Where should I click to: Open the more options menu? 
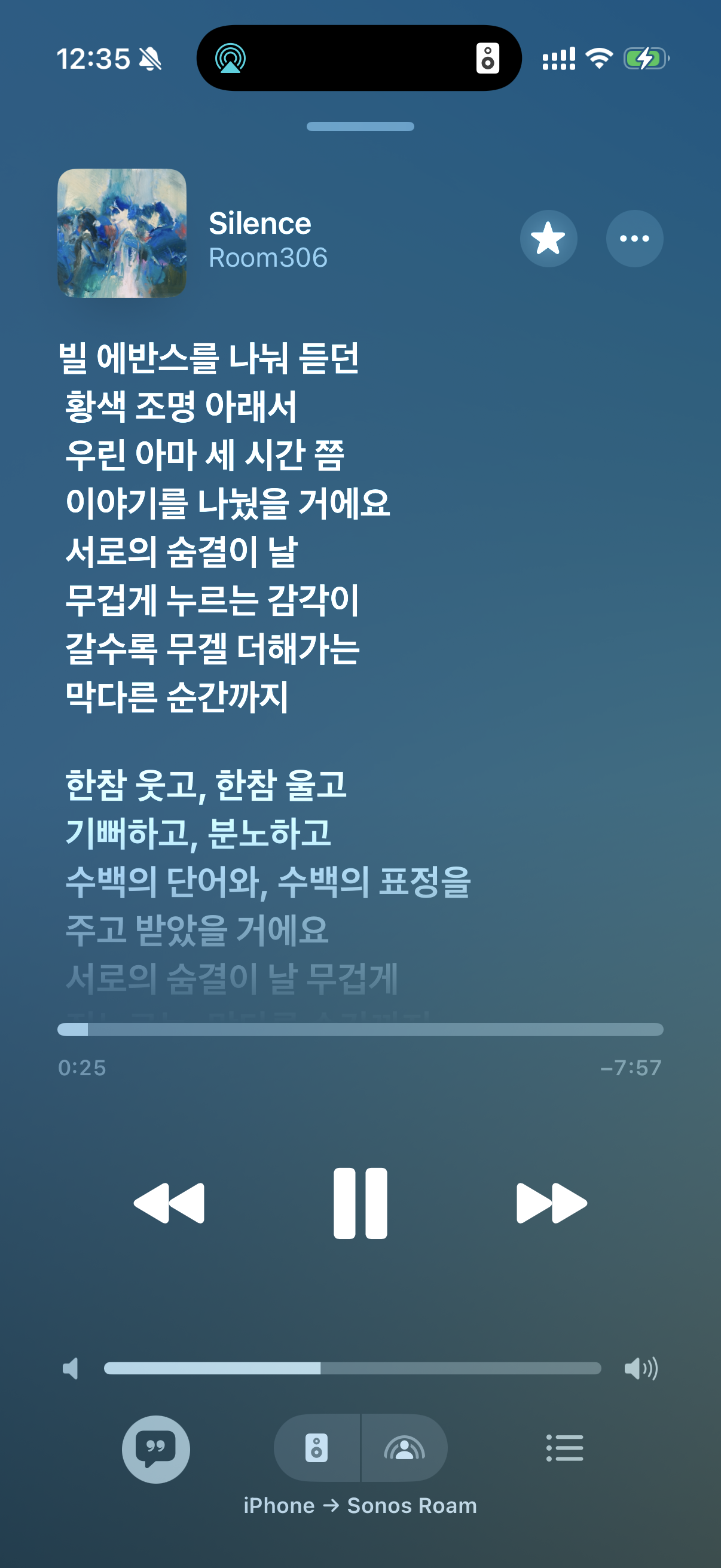click(634, 238)
